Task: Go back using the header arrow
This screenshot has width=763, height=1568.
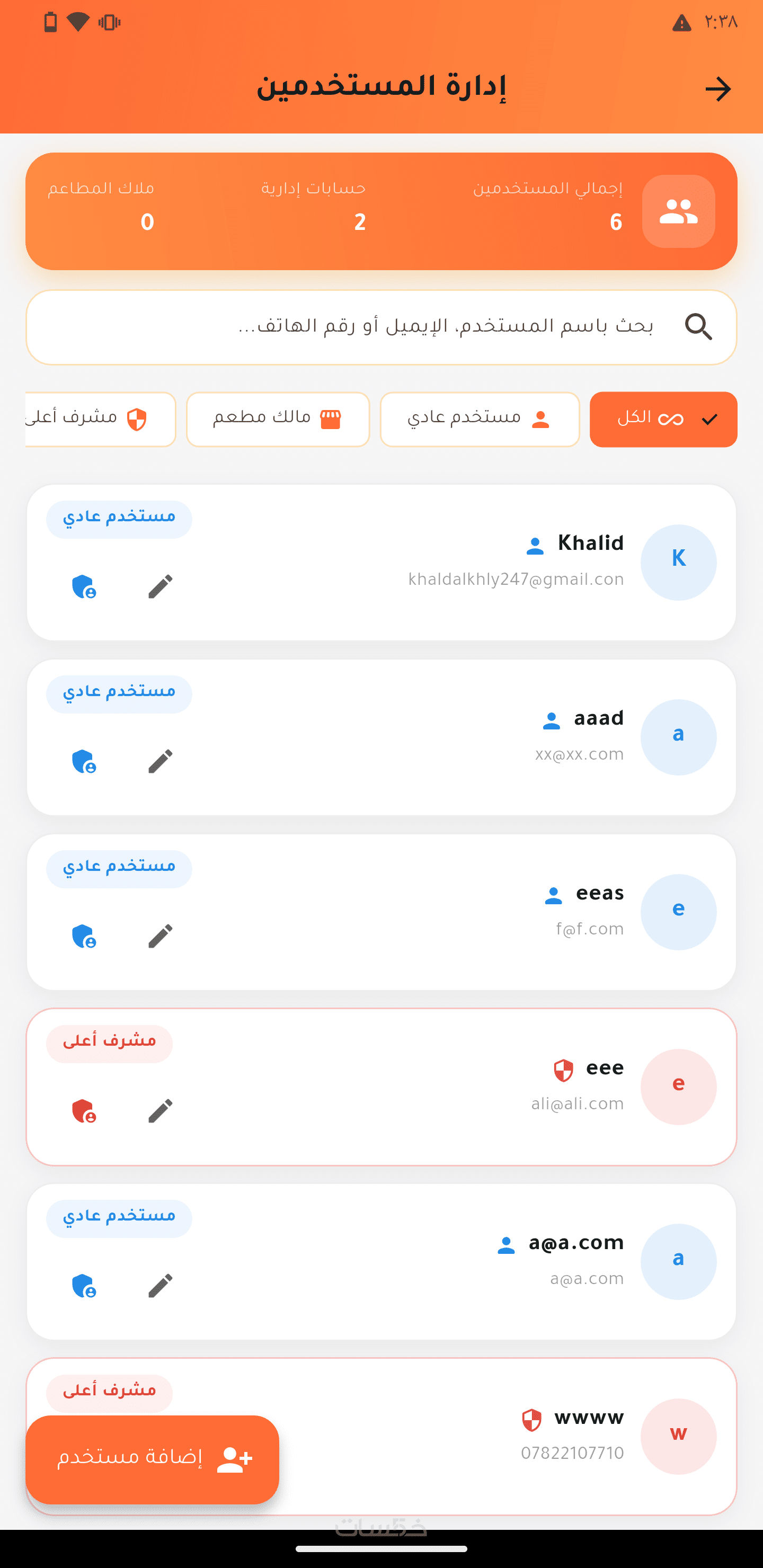Action: pos(718,89)
